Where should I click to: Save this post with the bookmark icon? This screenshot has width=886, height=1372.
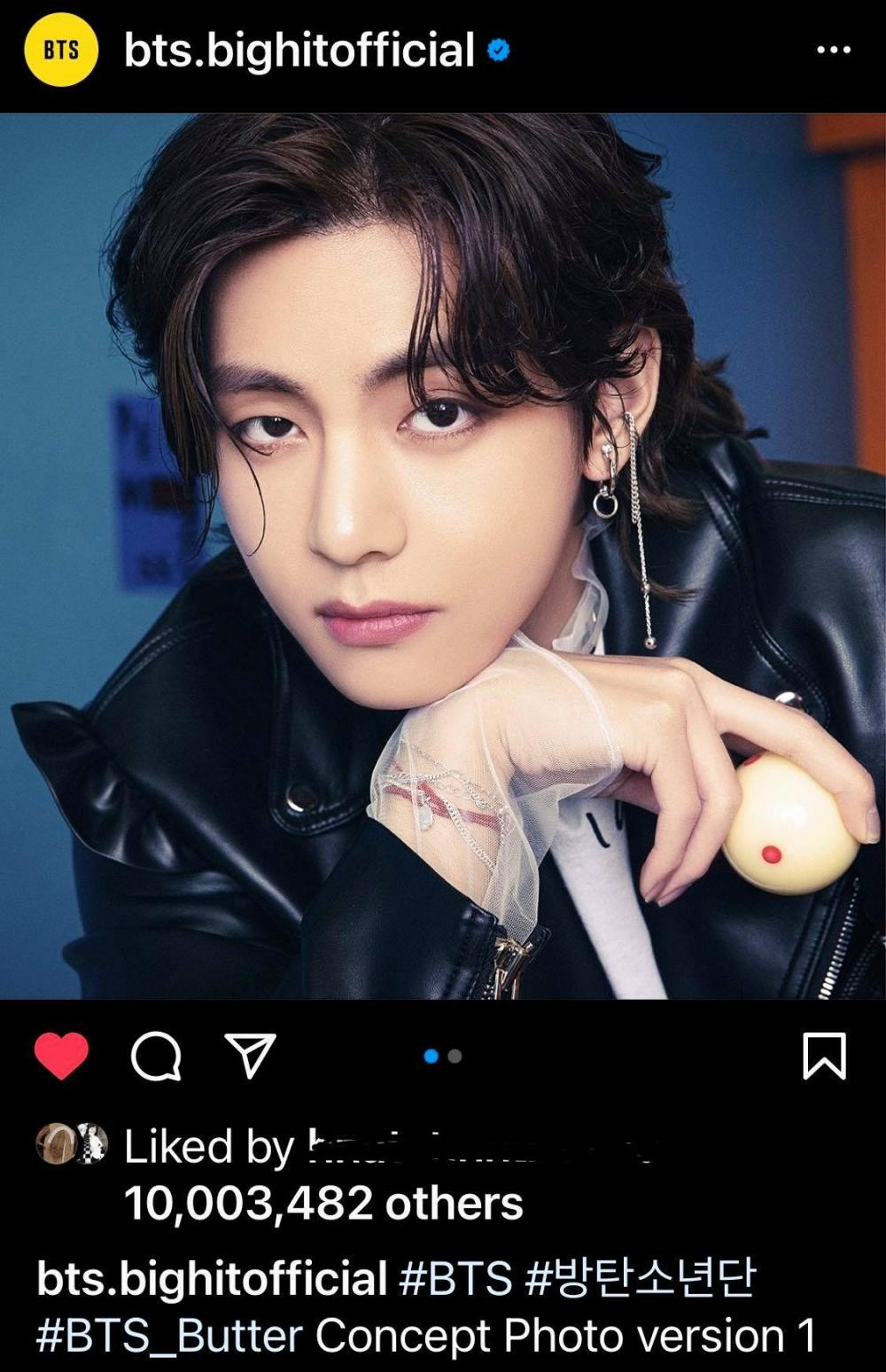point(824,1056)
